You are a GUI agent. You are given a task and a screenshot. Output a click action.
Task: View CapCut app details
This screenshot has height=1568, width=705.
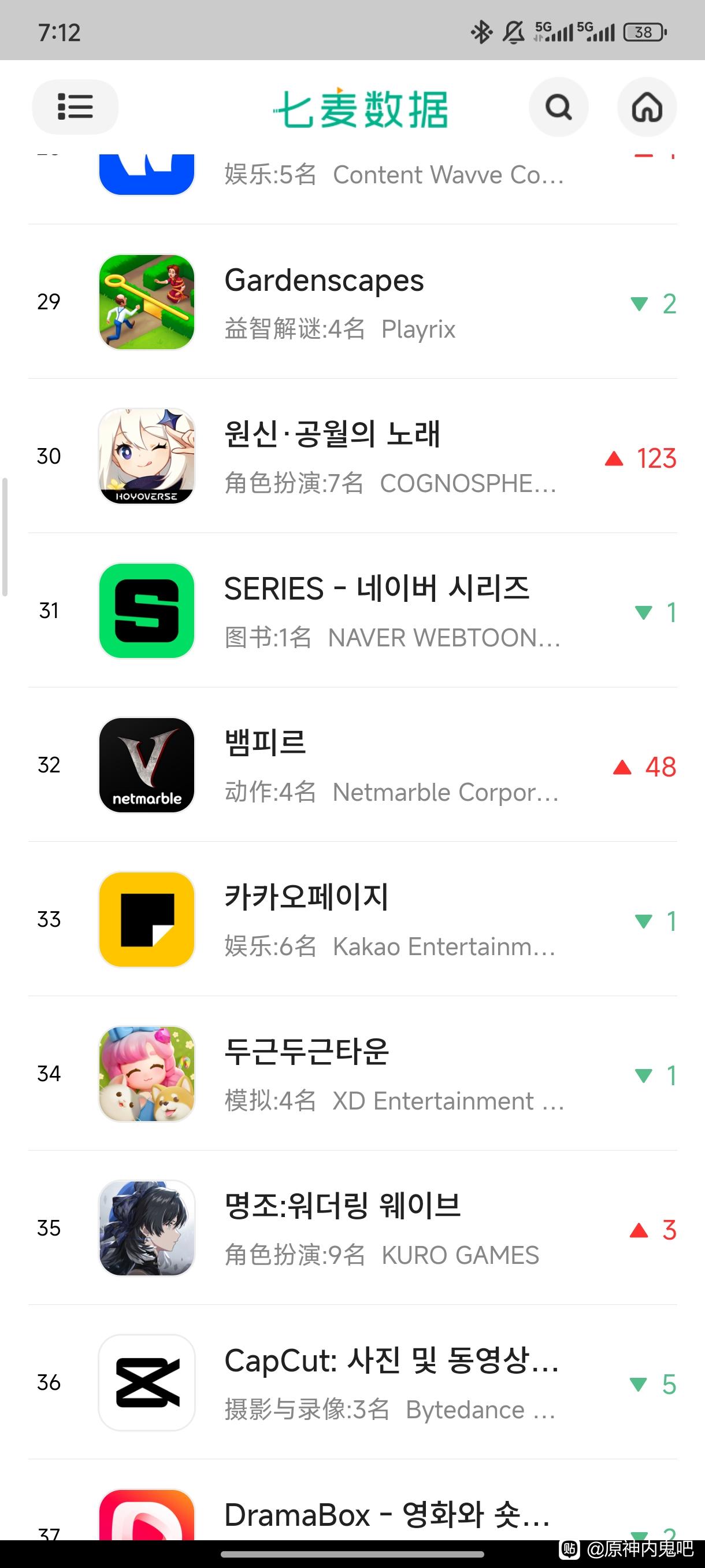pos(353,1382)
